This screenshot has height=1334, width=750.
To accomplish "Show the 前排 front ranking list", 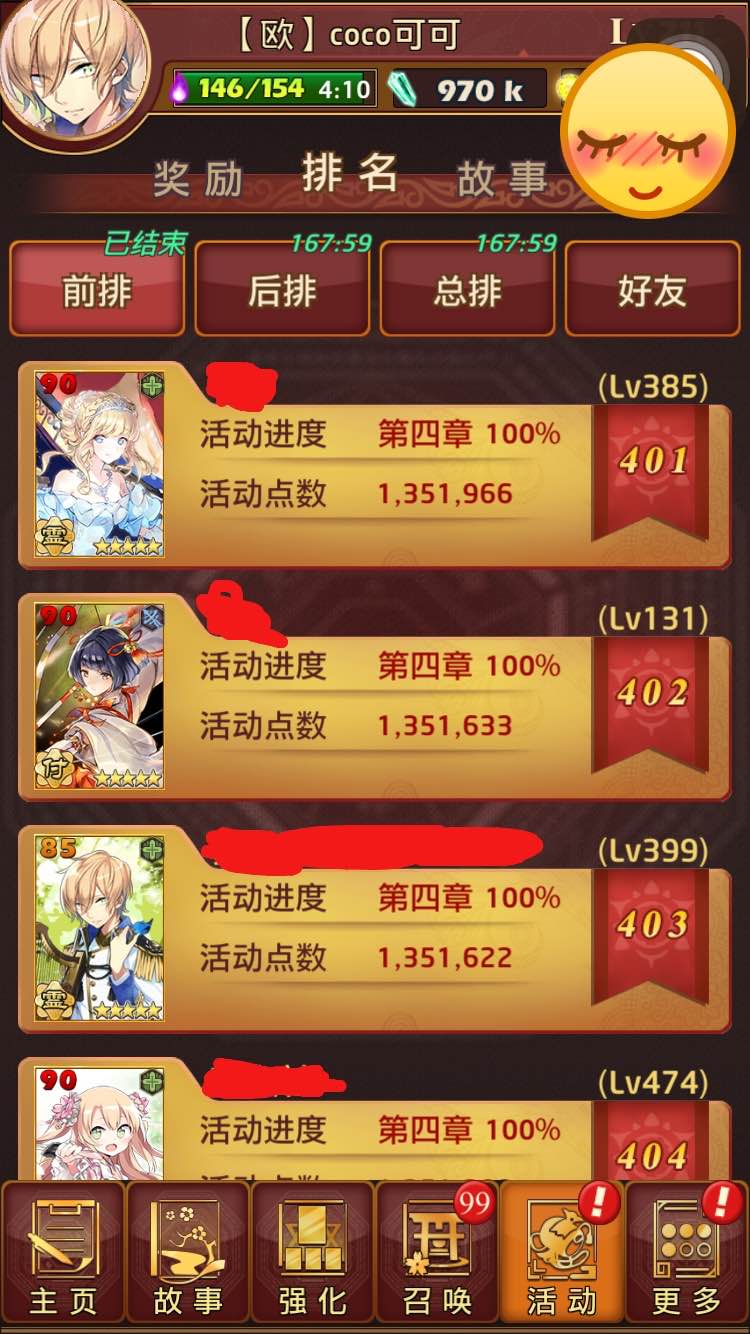I will (x=97, y=289).
